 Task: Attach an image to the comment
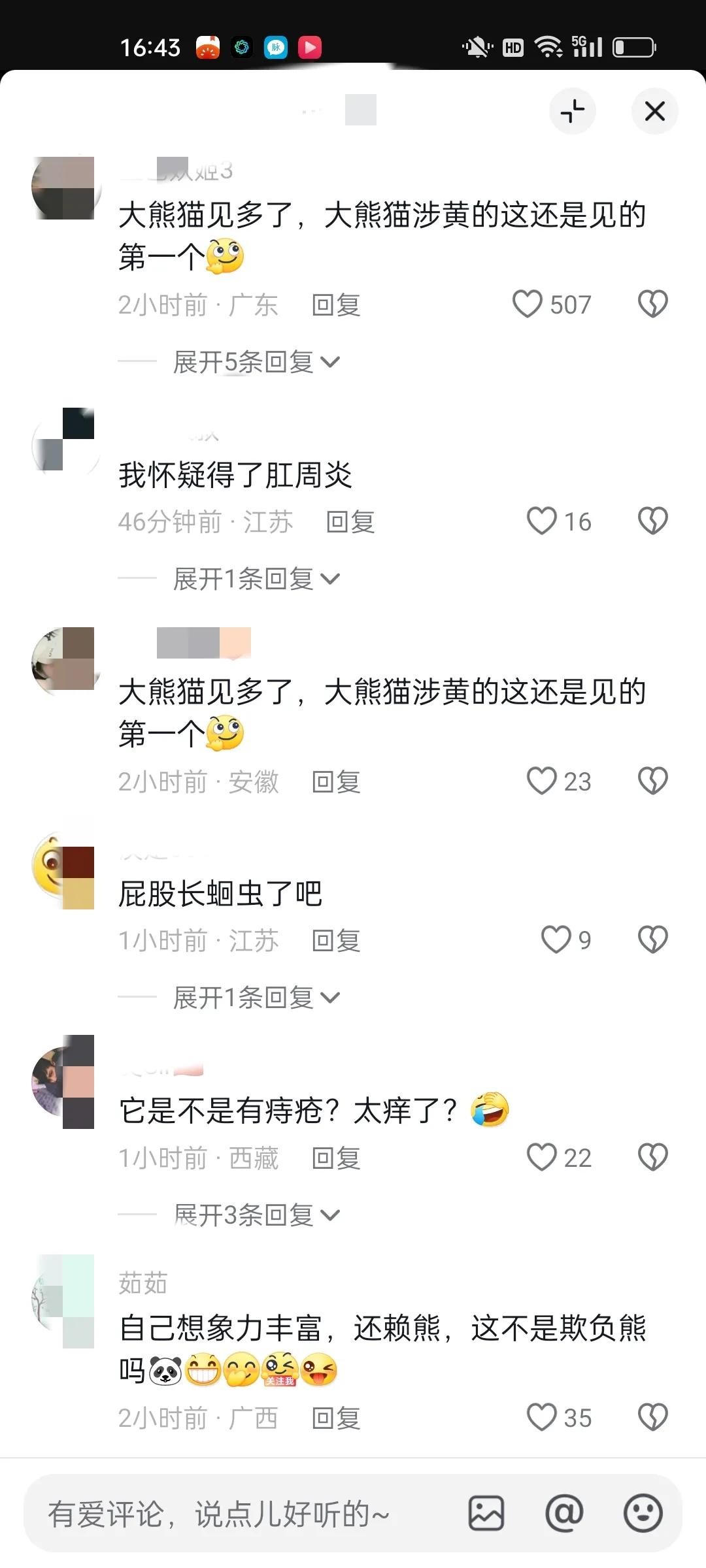click(x=486, y=1514)
